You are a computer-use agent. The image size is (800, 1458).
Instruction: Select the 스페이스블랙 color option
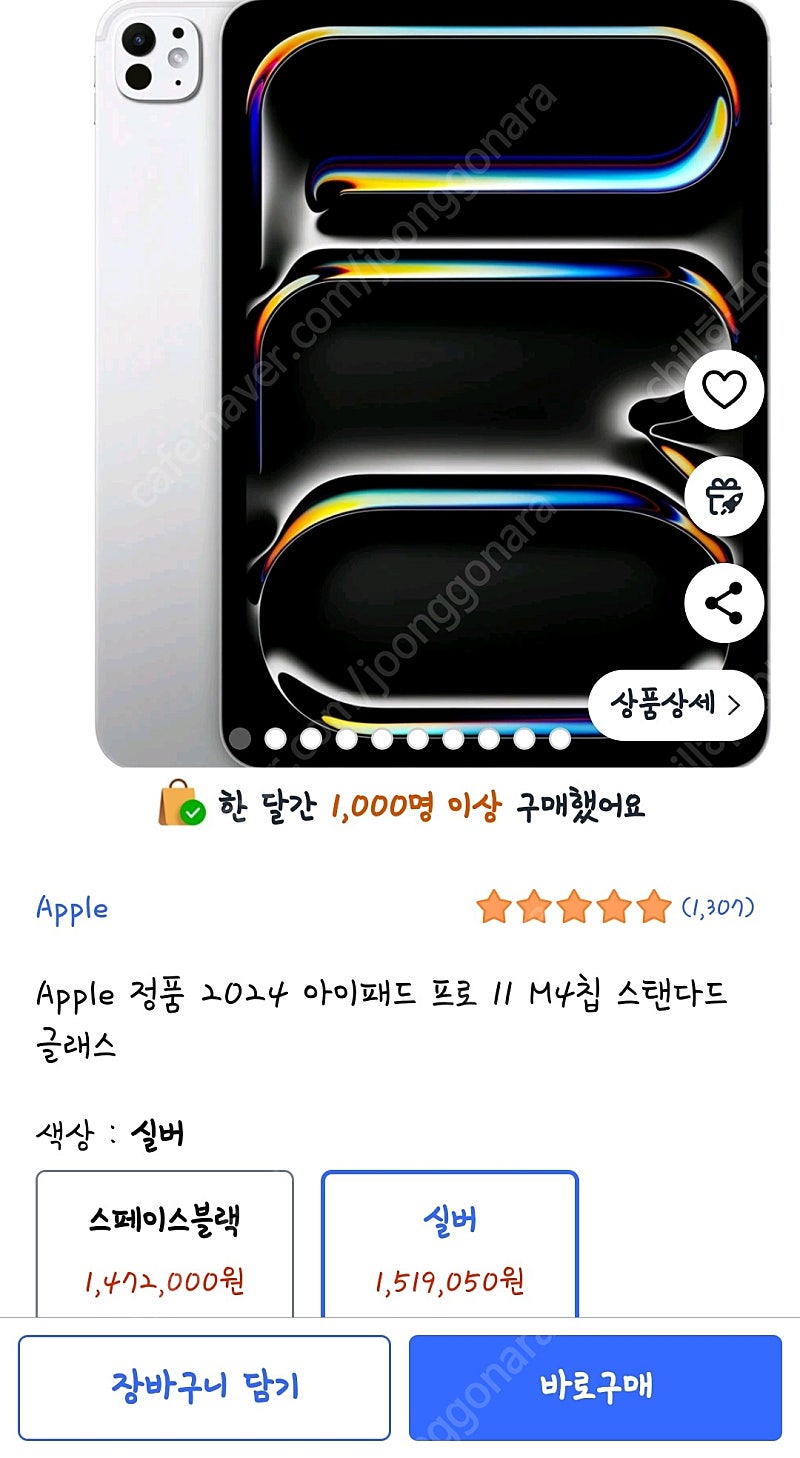pos(165,1246)
